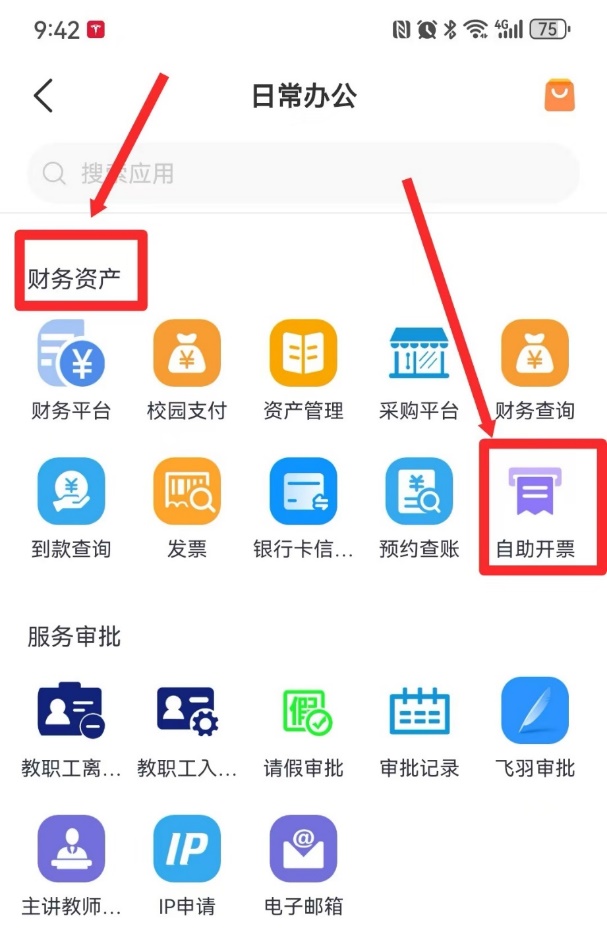The image size is (607, 947).
Task: Launch 资产管理
Action: [303, 354]
